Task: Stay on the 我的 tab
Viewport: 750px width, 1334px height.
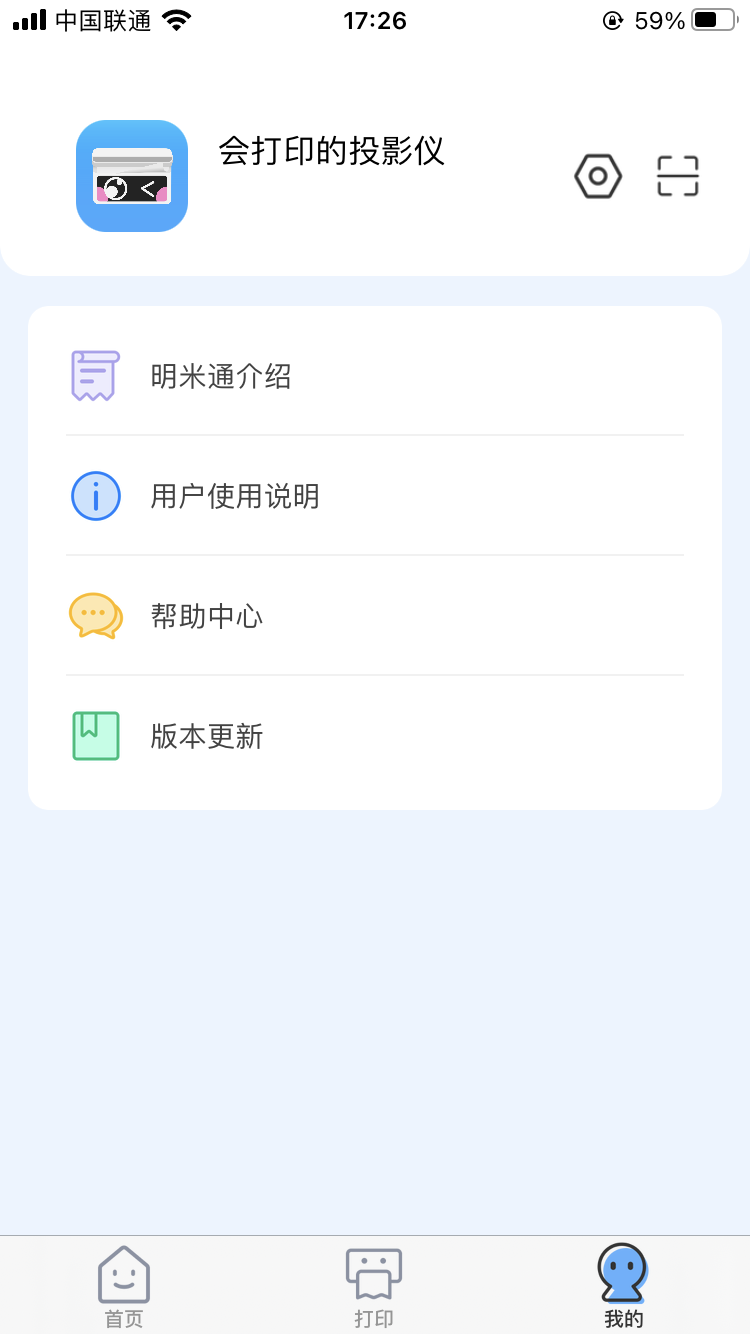Action: click(621, 1285)
